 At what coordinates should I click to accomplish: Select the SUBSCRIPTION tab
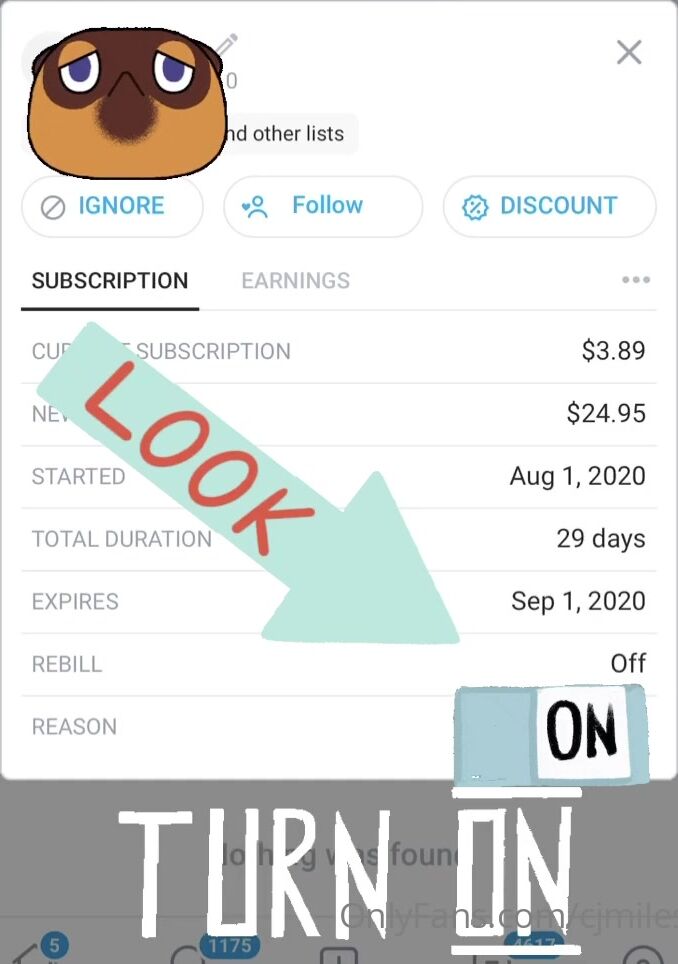pos(109,280)
